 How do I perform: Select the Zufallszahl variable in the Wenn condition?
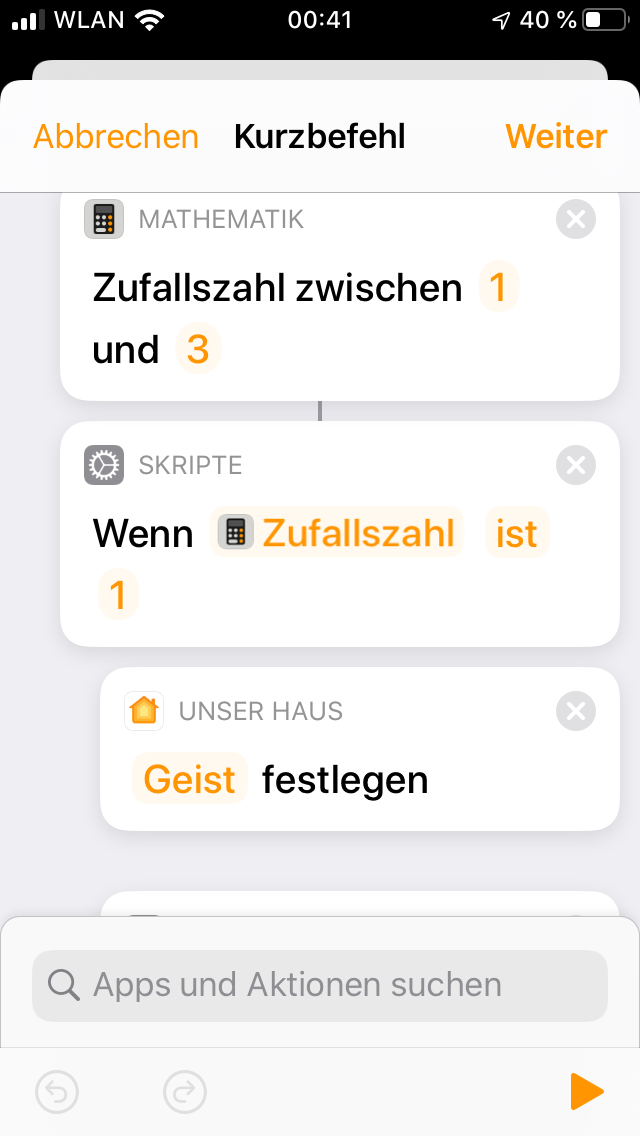click(338, 533)
